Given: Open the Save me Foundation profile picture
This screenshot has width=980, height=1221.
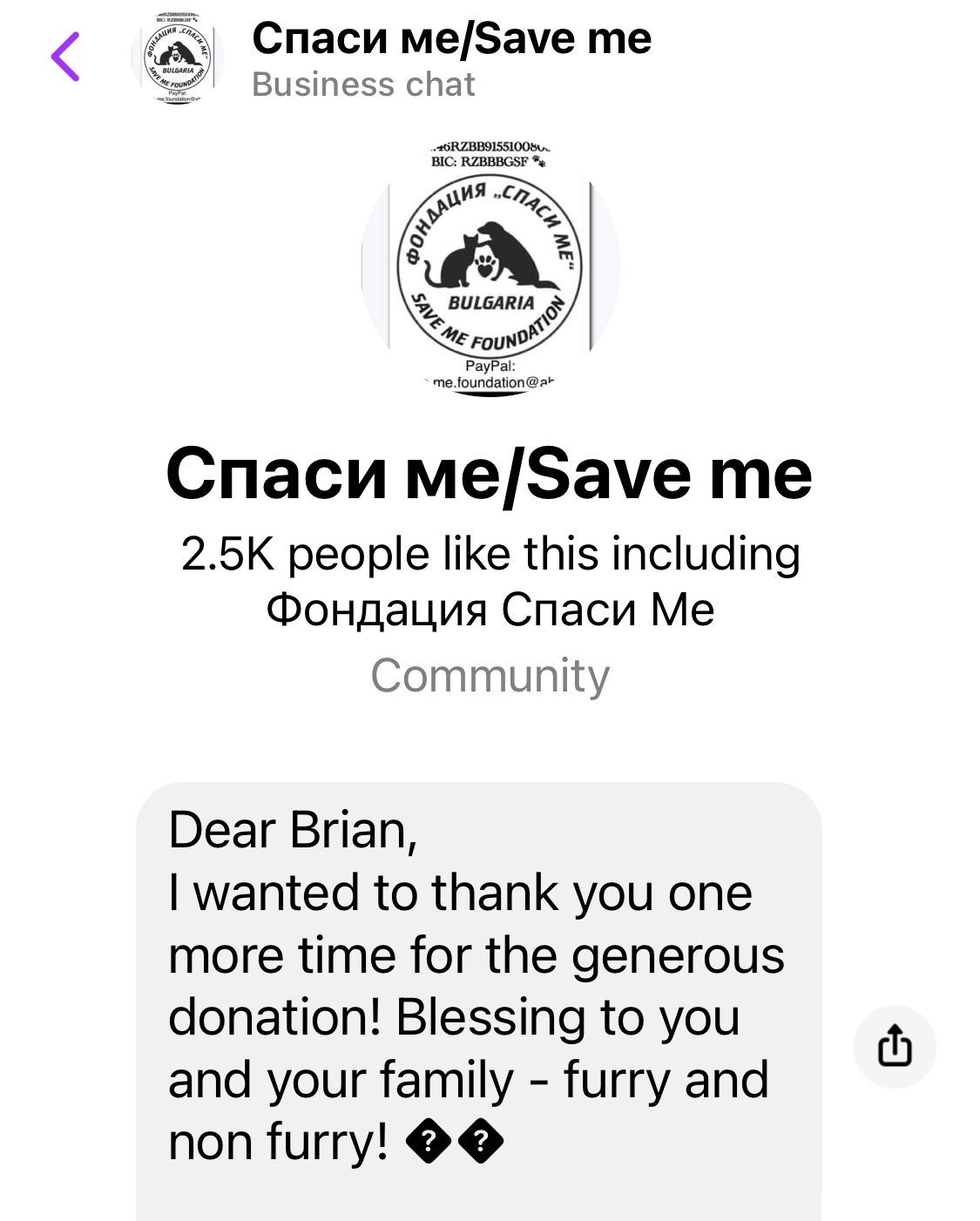Looking at the screenshot, I should click(490, 265).
